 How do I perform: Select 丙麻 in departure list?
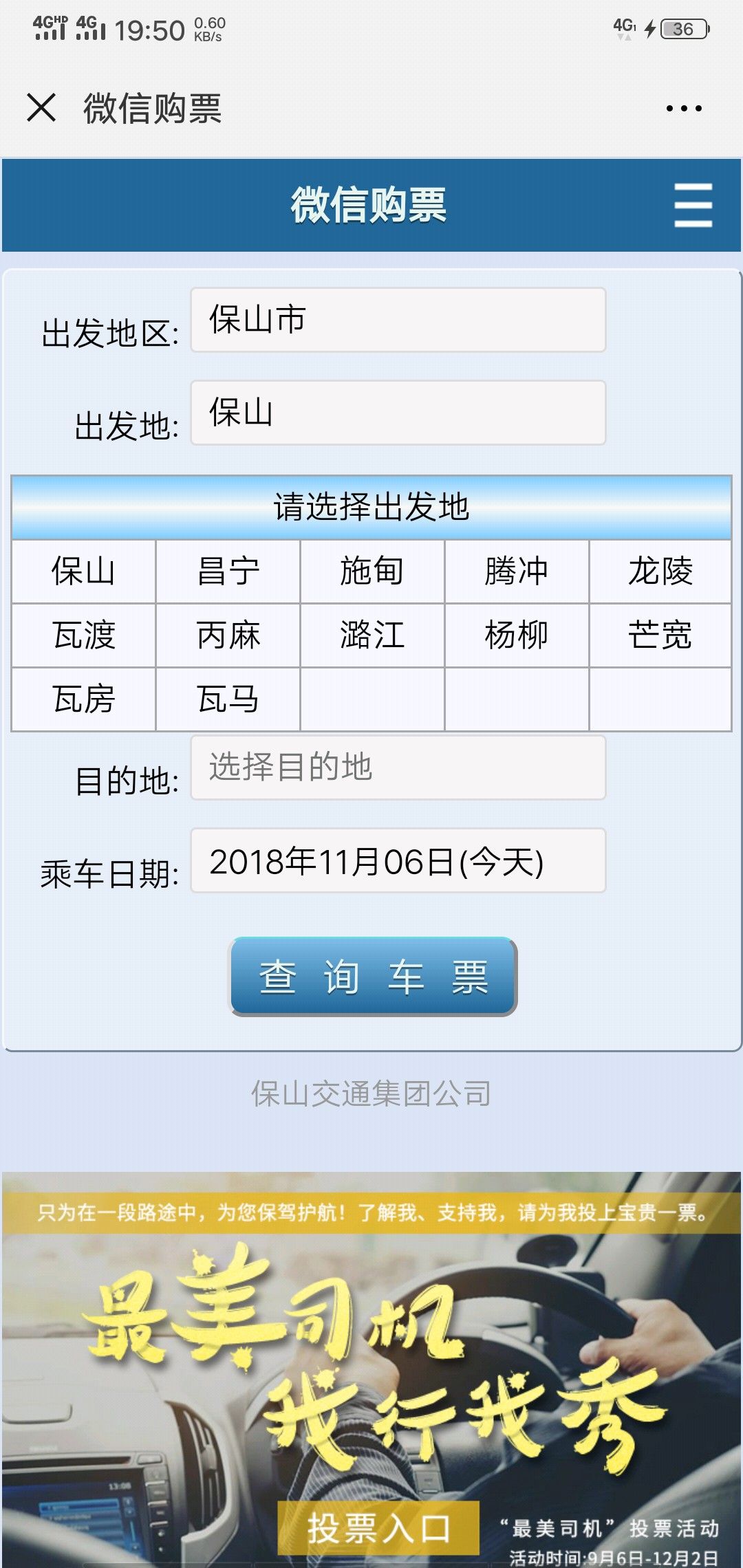point(228,635)
